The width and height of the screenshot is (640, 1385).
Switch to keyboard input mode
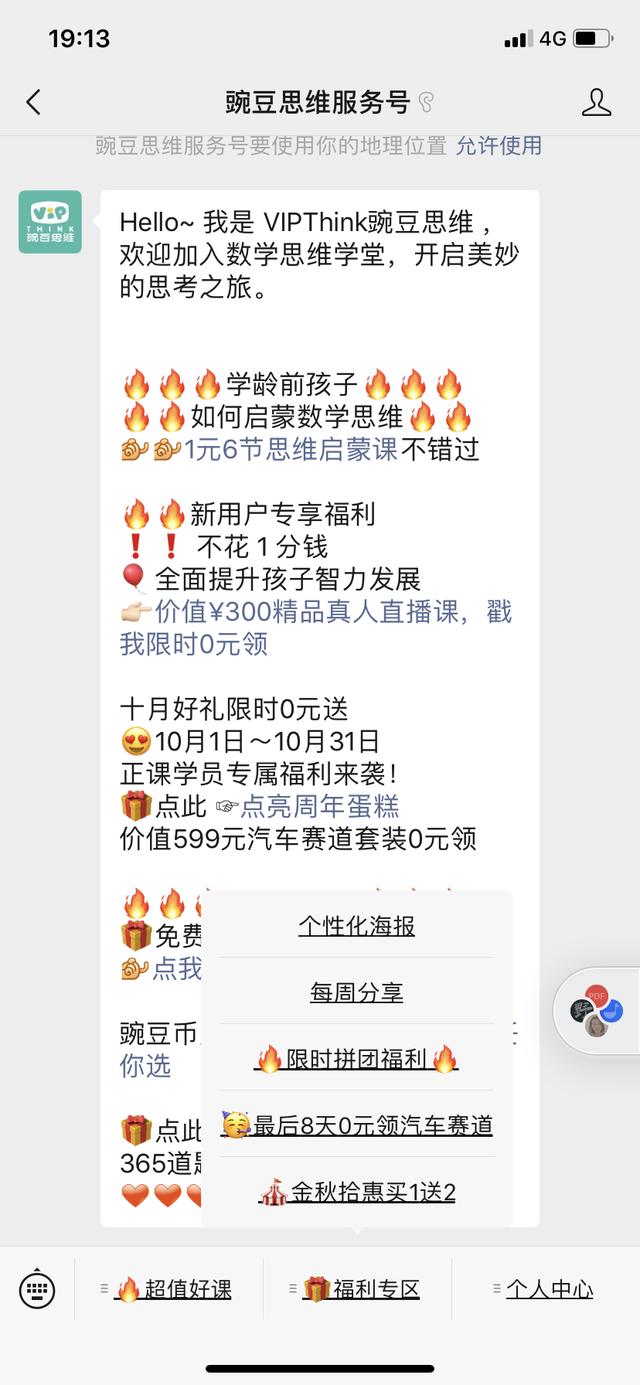pyautogui.click(x=37, y=1289)
